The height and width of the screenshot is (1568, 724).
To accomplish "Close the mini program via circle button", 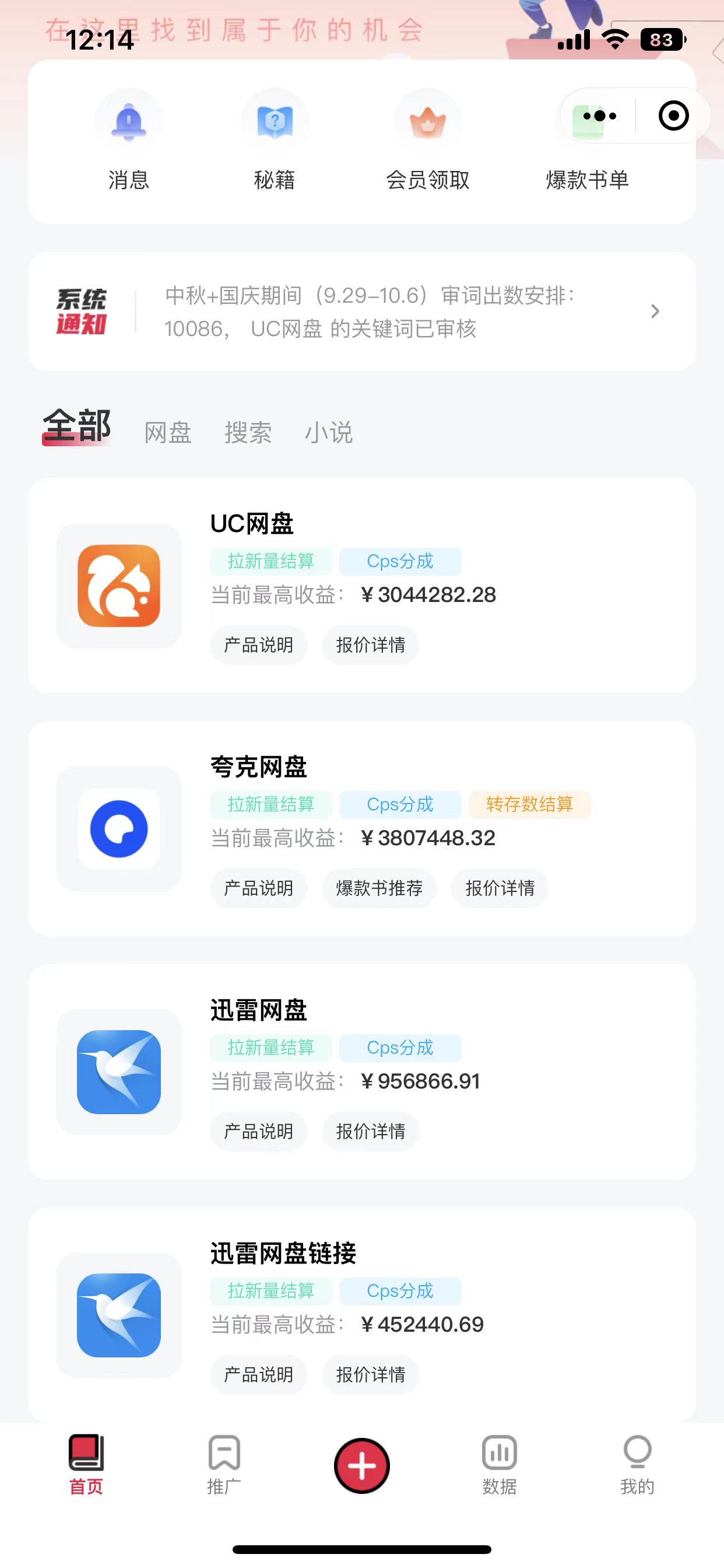I will 673,116.
